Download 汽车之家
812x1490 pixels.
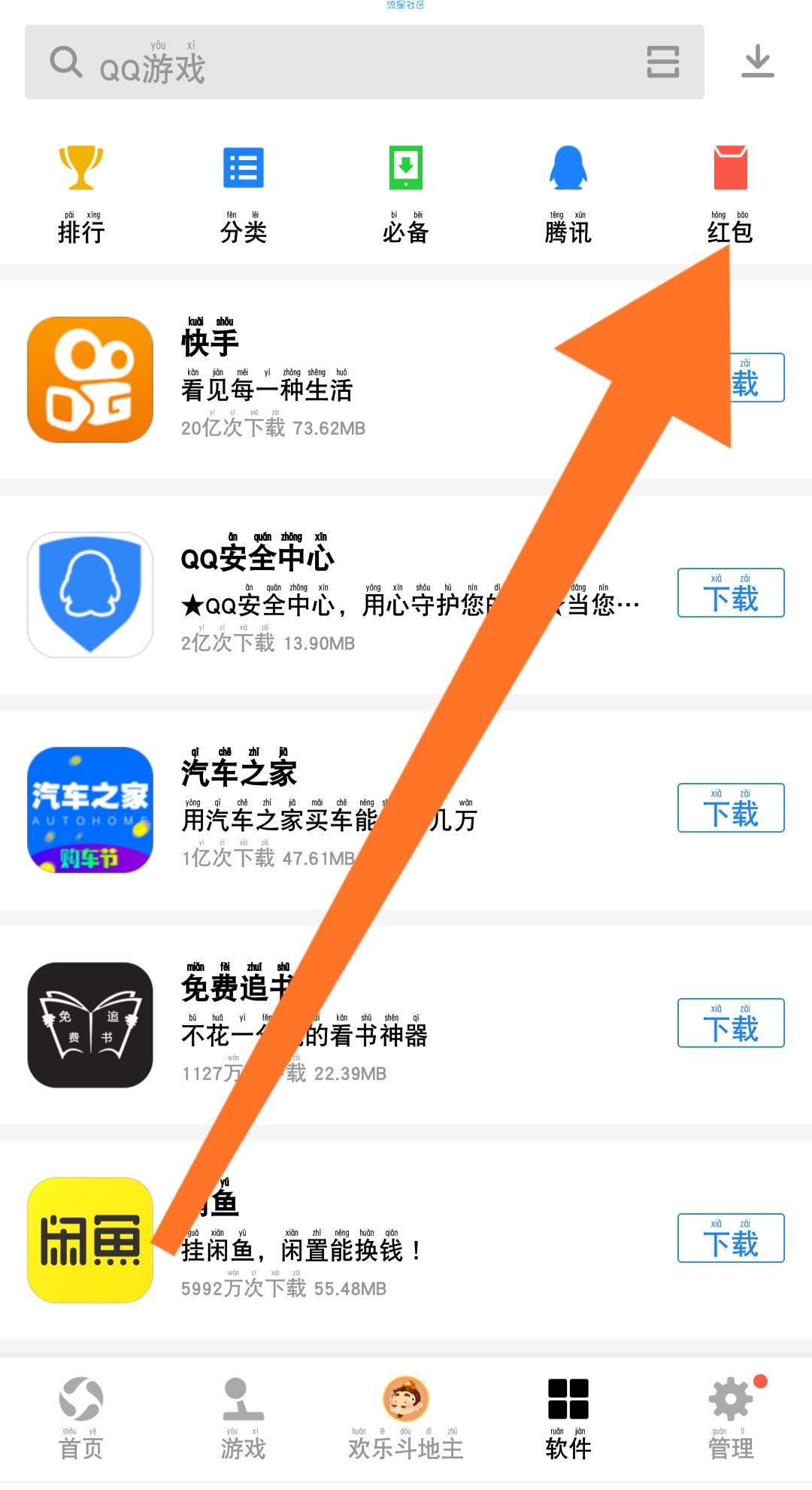pos(731,808)
